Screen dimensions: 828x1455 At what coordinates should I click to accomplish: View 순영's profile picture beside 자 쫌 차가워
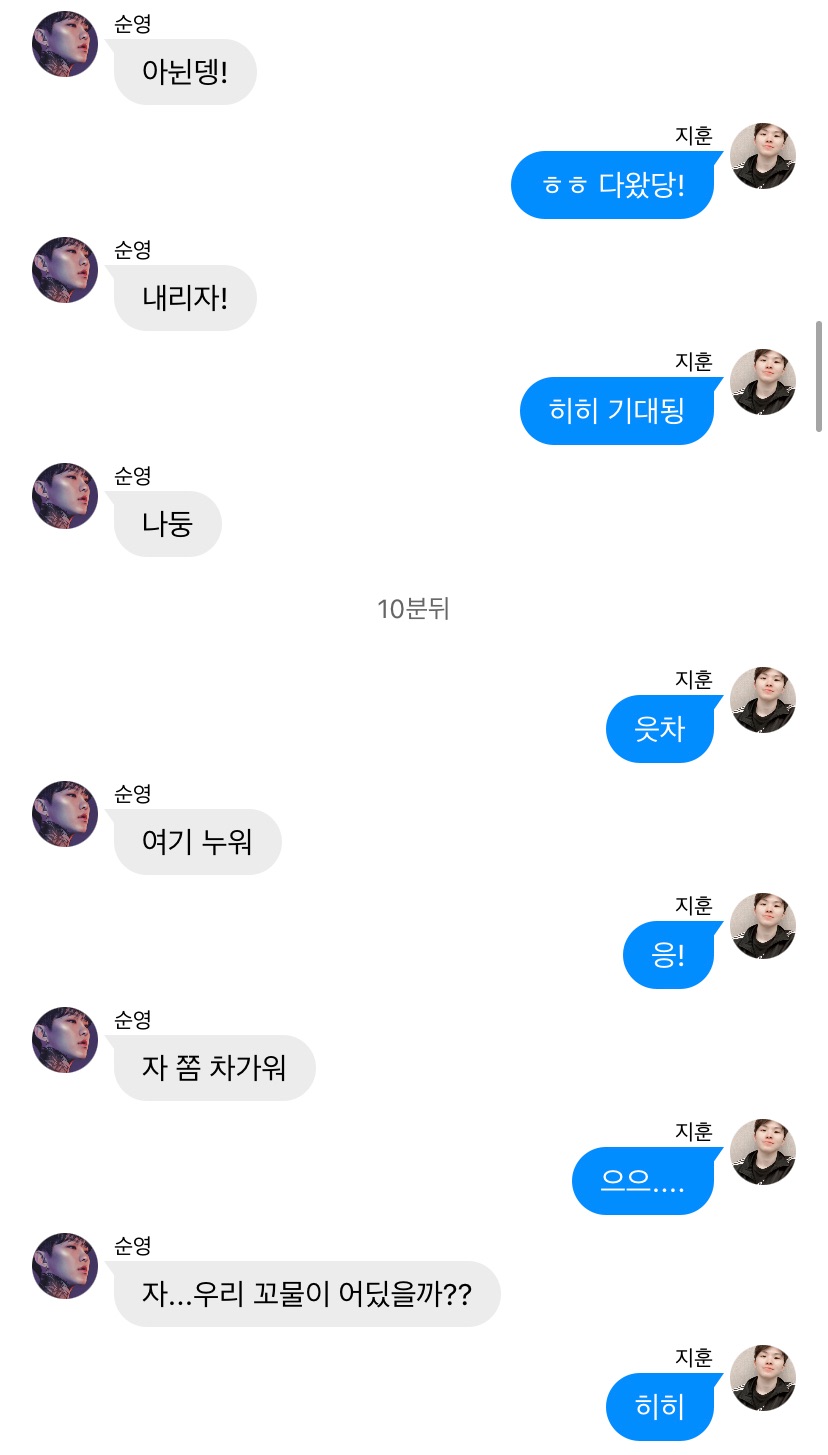pos(65,1040)
